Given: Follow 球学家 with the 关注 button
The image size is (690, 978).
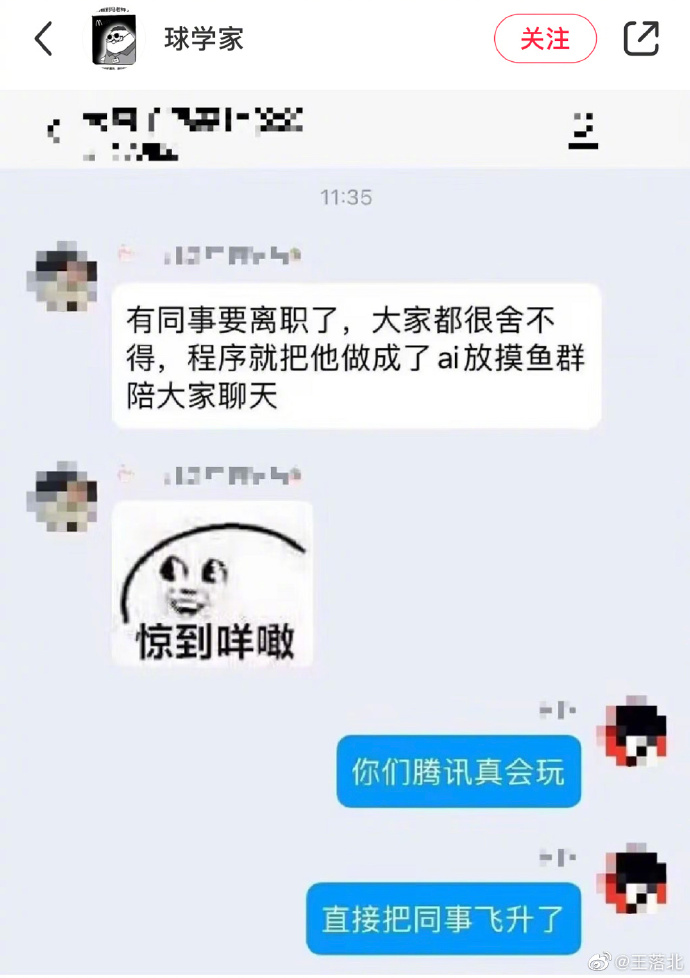Looking at the screenshot, I should click(x=545, y=39).
